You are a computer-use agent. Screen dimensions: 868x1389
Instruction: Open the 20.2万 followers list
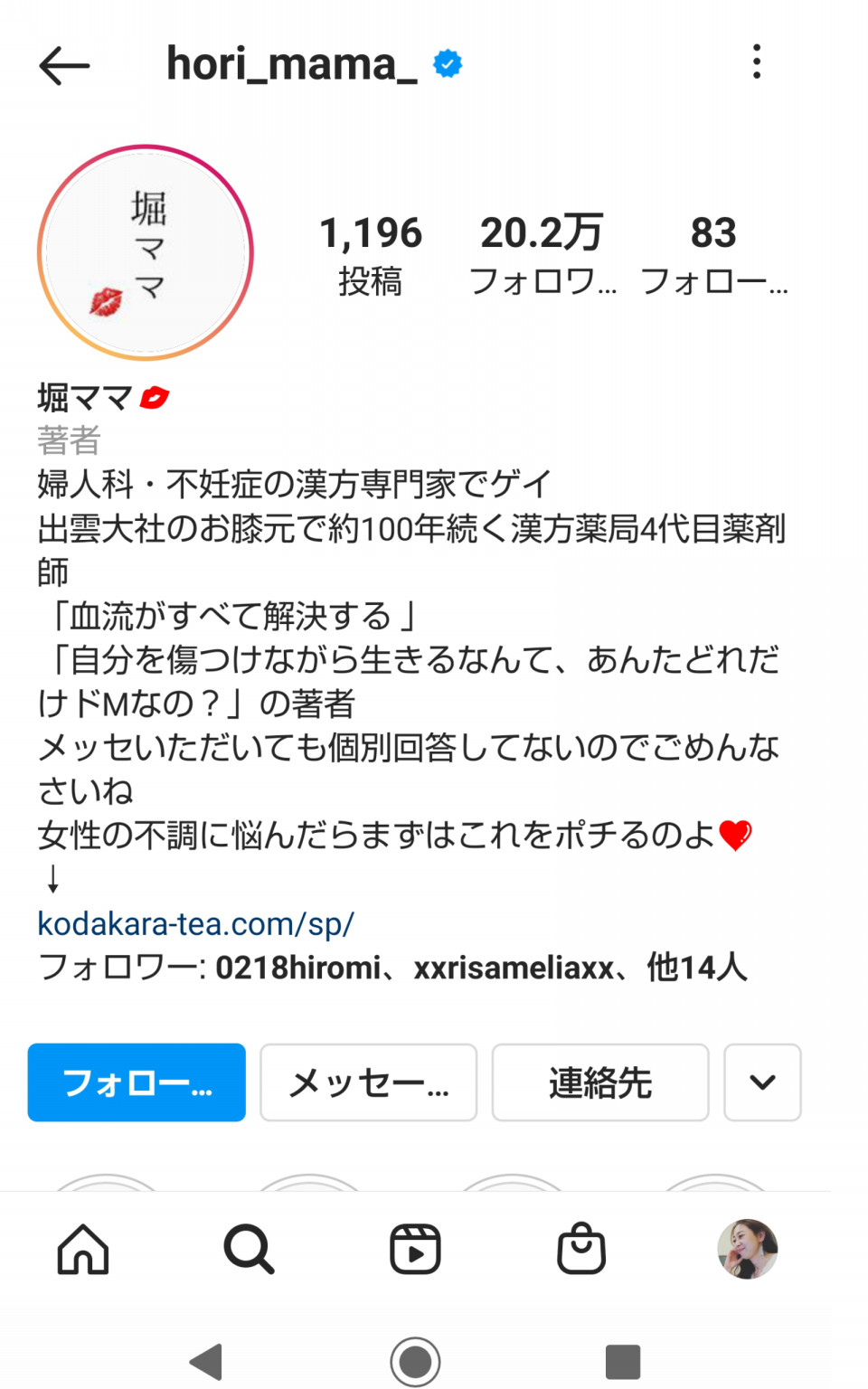tap(542, 255)
